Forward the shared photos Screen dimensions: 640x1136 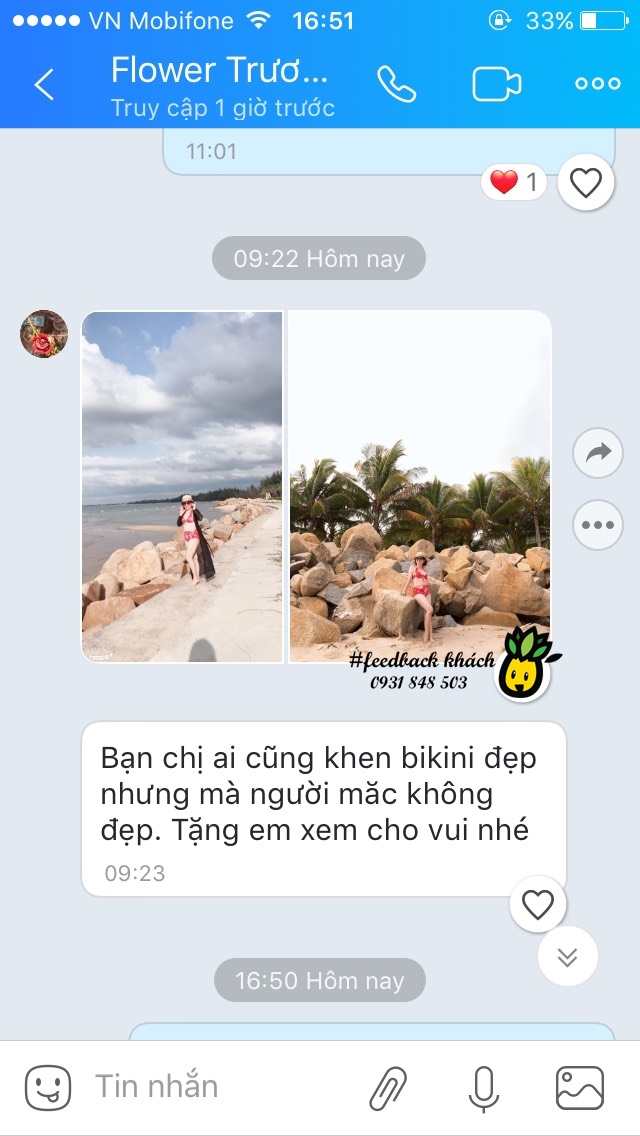coord(598,453)
